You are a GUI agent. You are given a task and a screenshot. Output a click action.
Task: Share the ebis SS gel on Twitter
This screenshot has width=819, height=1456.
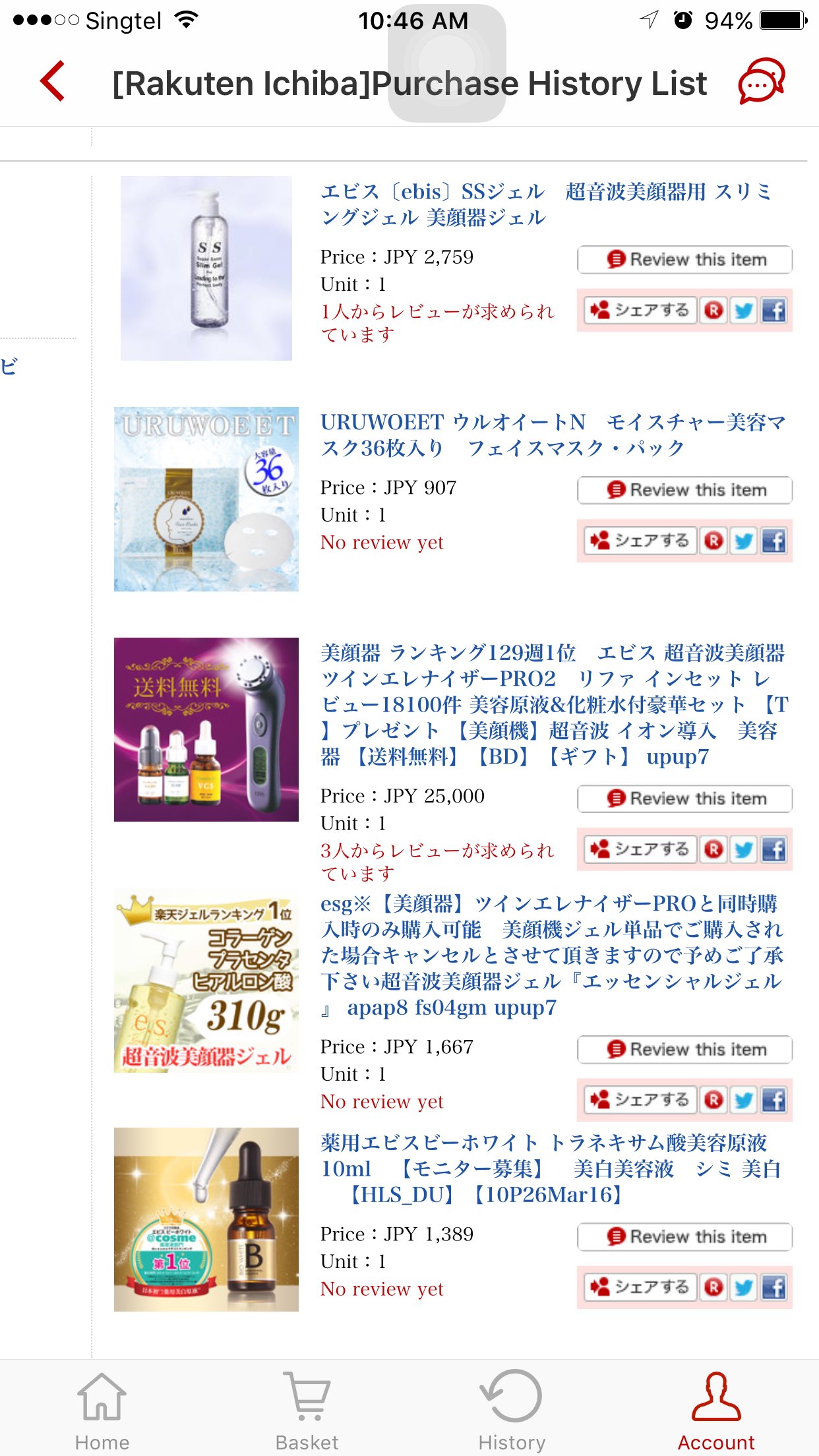(x=744, y=311)
